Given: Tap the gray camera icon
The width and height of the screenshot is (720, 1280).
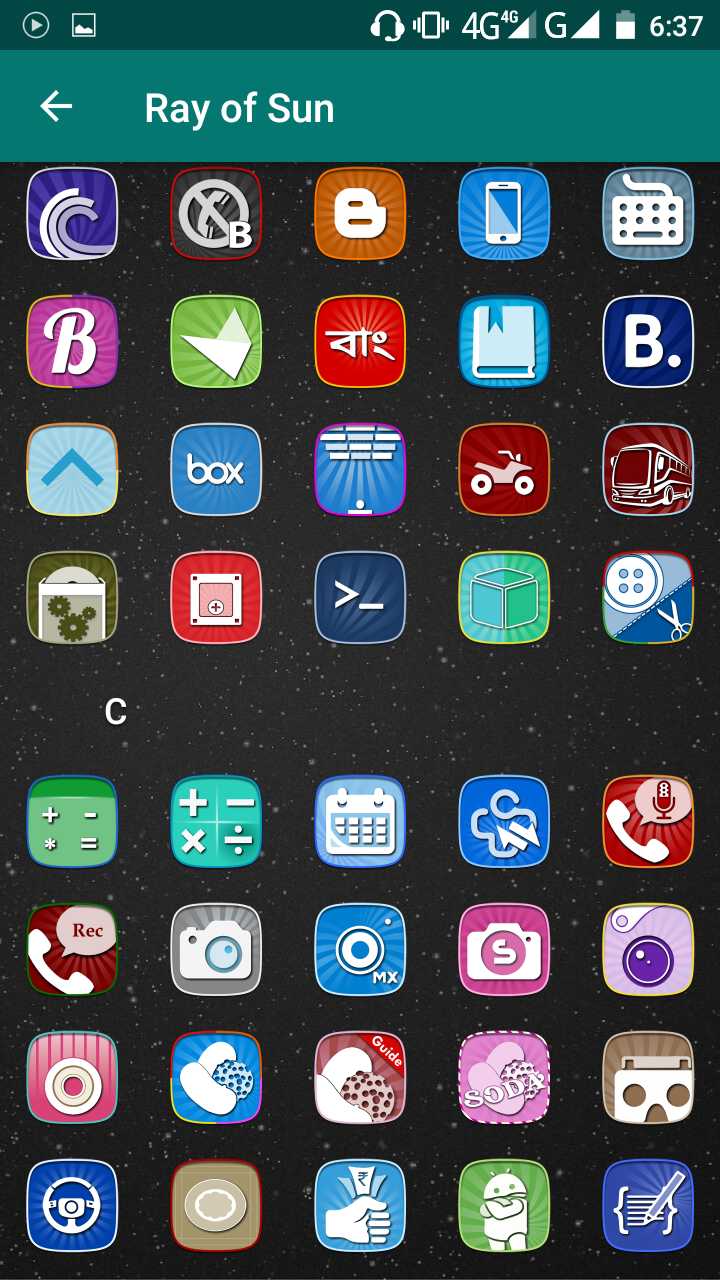Looking at the screenshot, I should point(216,949).
